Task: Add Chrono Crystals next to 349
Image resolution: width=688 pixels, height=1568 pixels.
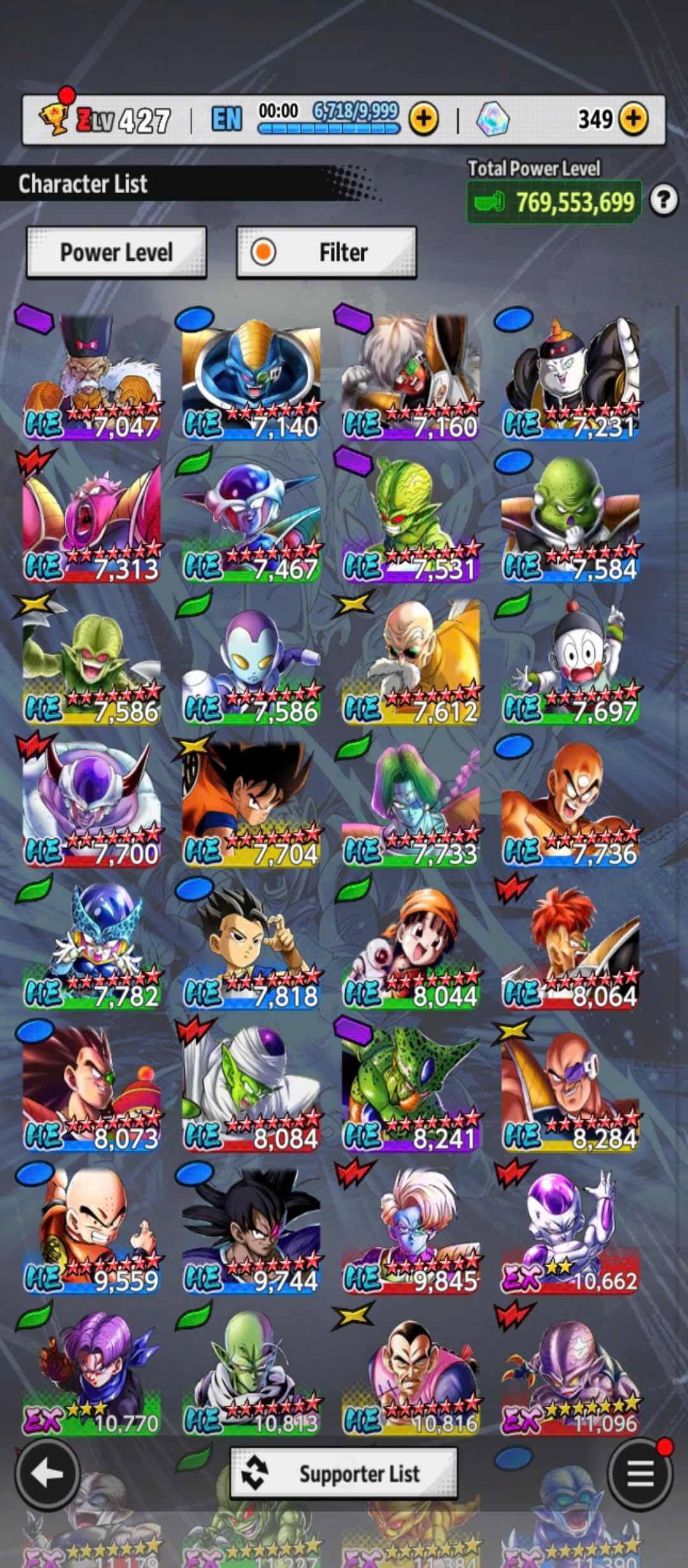Action: [633, 119]
